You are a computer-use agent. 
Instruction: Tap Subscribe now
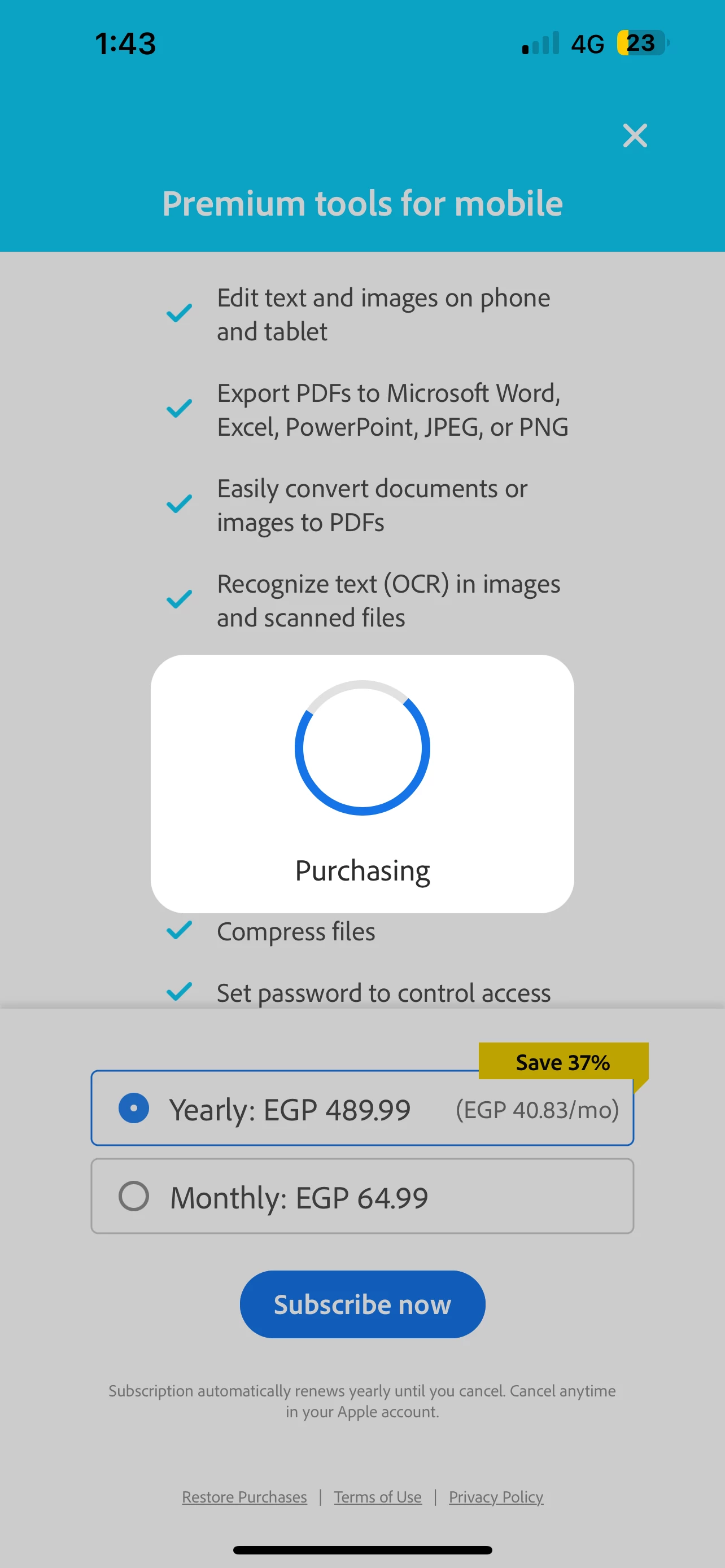pos(362,1304)
